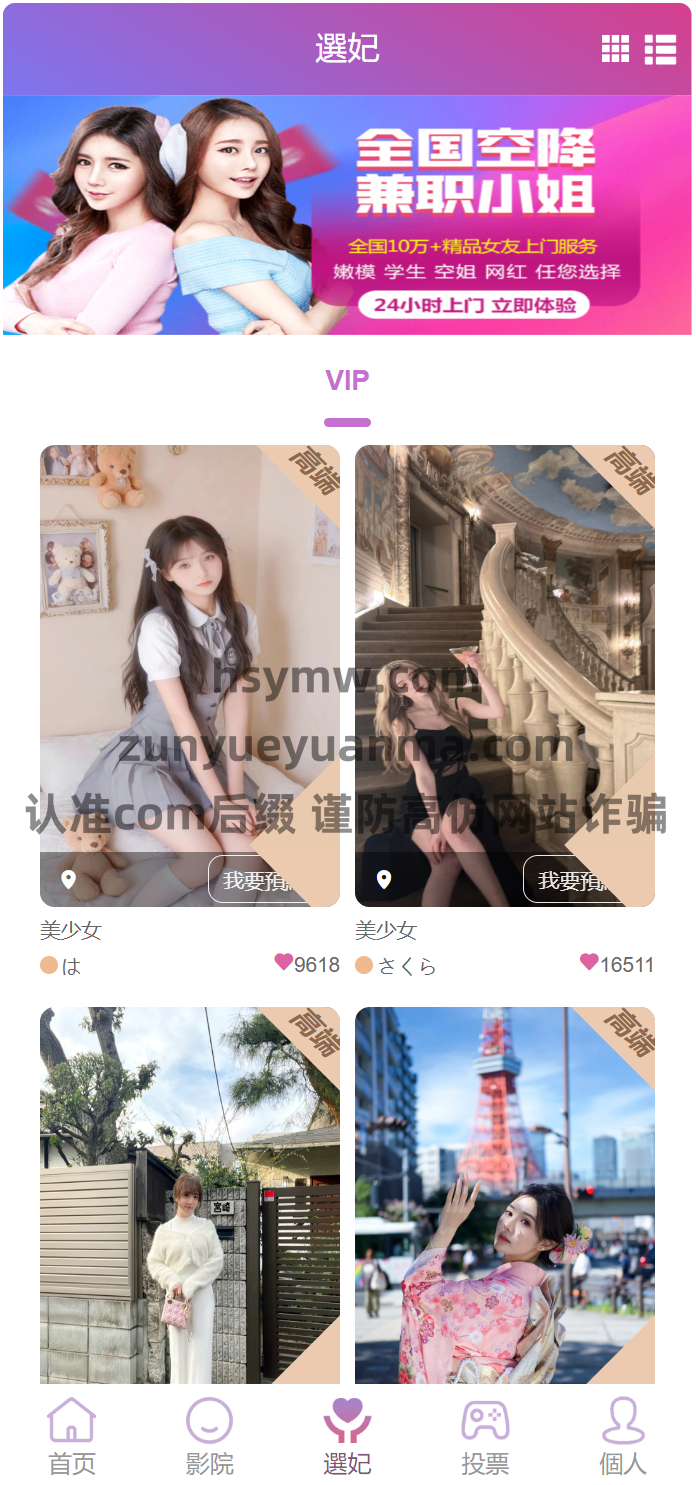This screenshot has height=1485, width=696.
Task: Open the card with the woman in white
Action: click(190, 1196)
